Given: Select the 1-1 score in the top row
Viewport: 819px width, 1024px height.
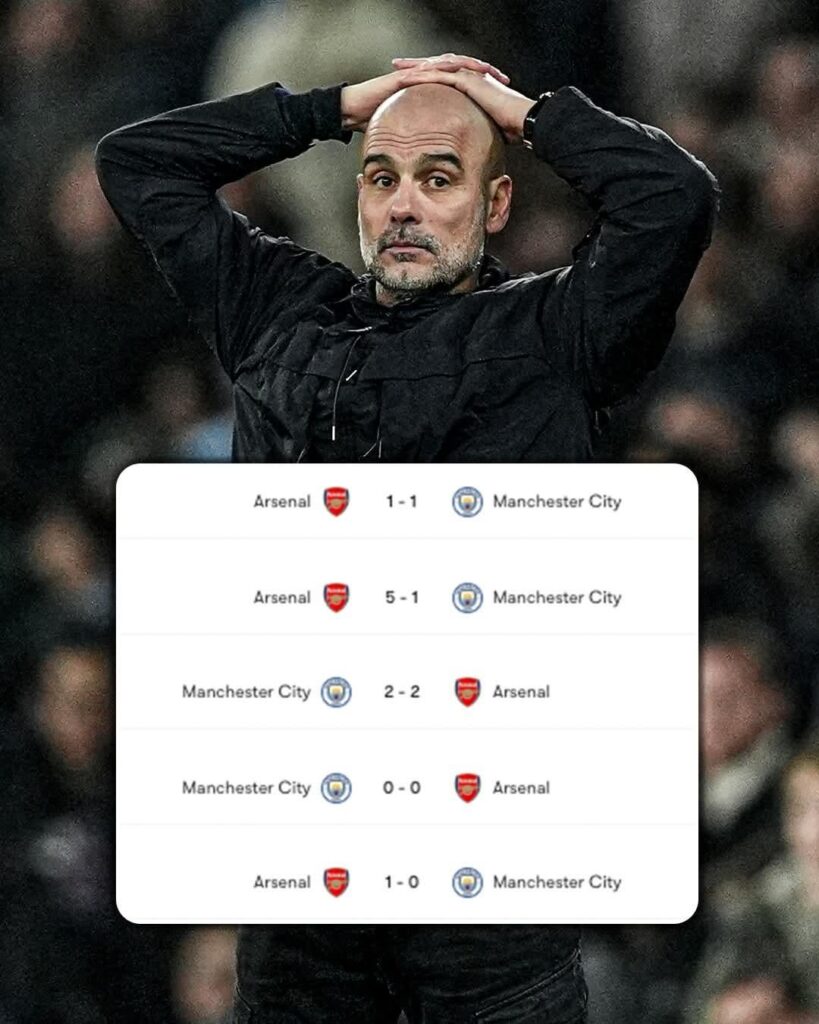Looking at the screenshot, I should click(401, 502).
